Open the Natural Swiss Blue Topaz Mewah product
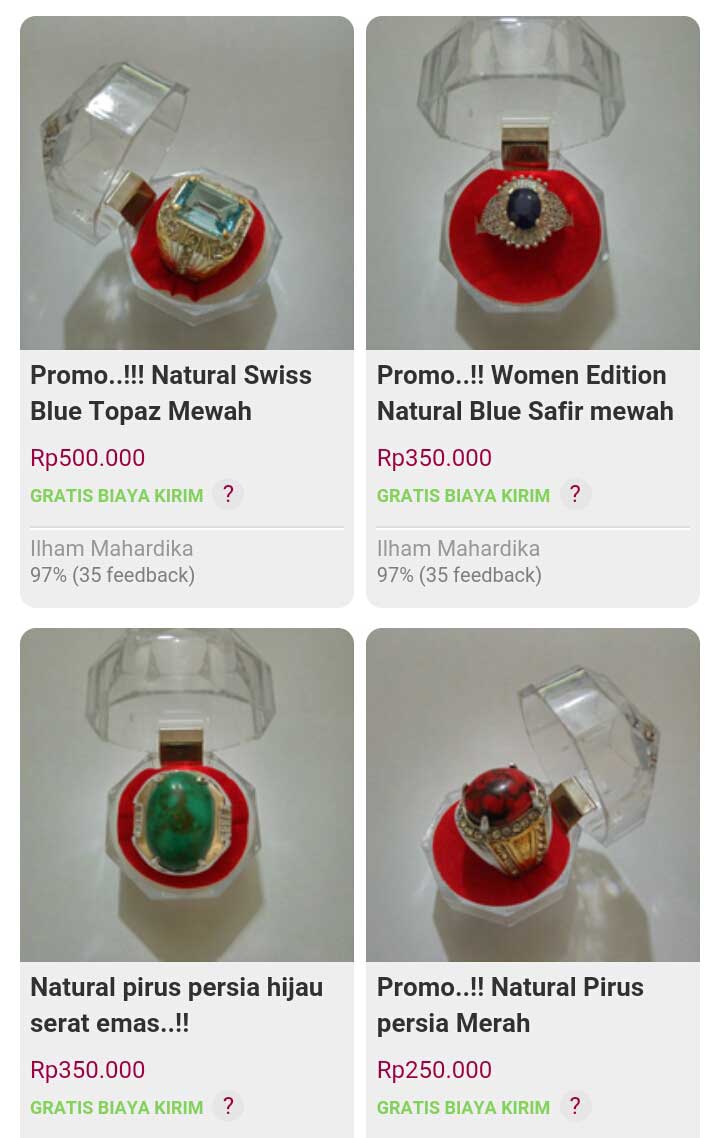This screenshot has width=717, height=1138. (x=171, y=393)
